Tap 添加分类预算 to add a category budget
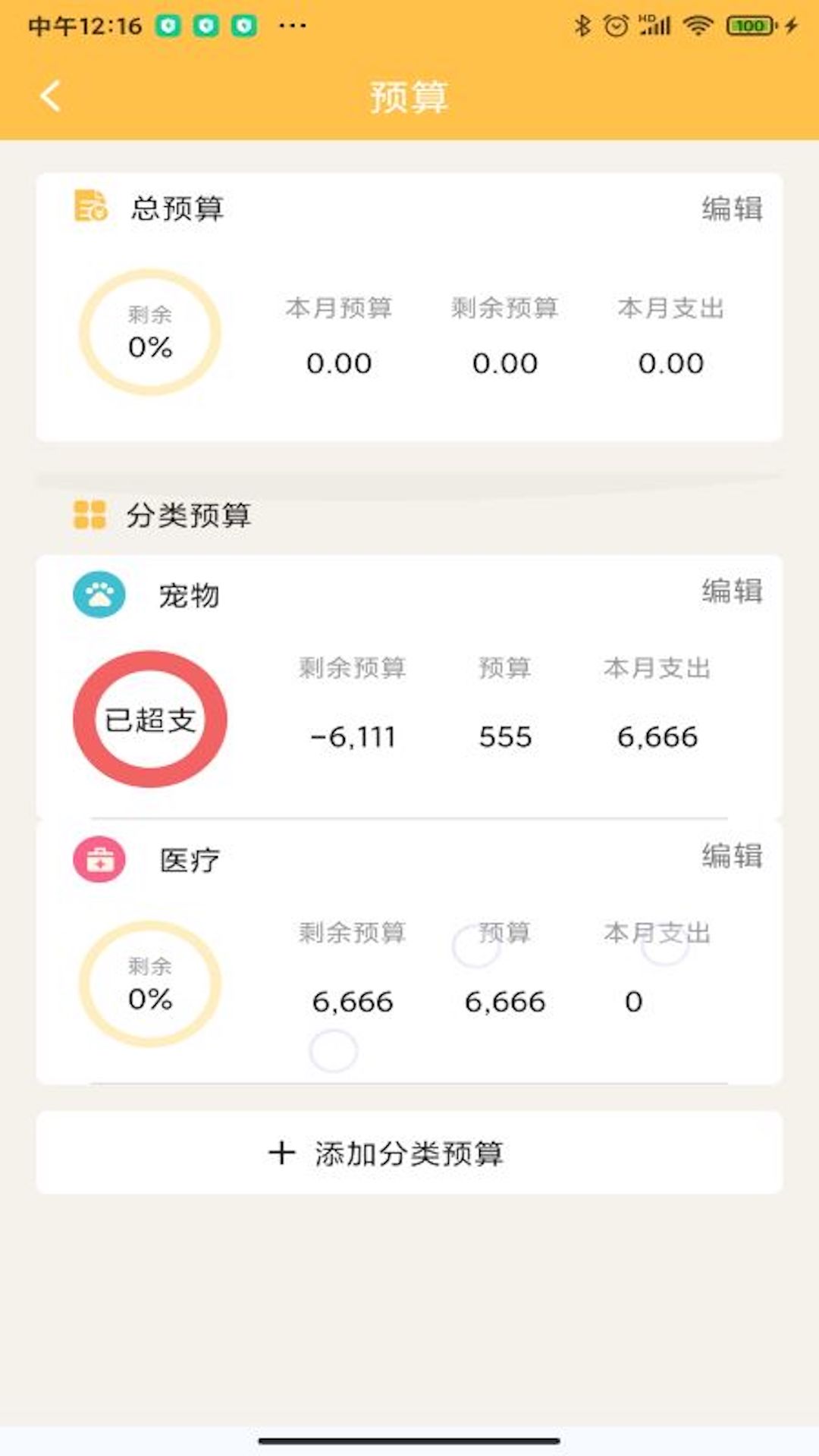The image size is (819, 1456). click(412, 1151)
